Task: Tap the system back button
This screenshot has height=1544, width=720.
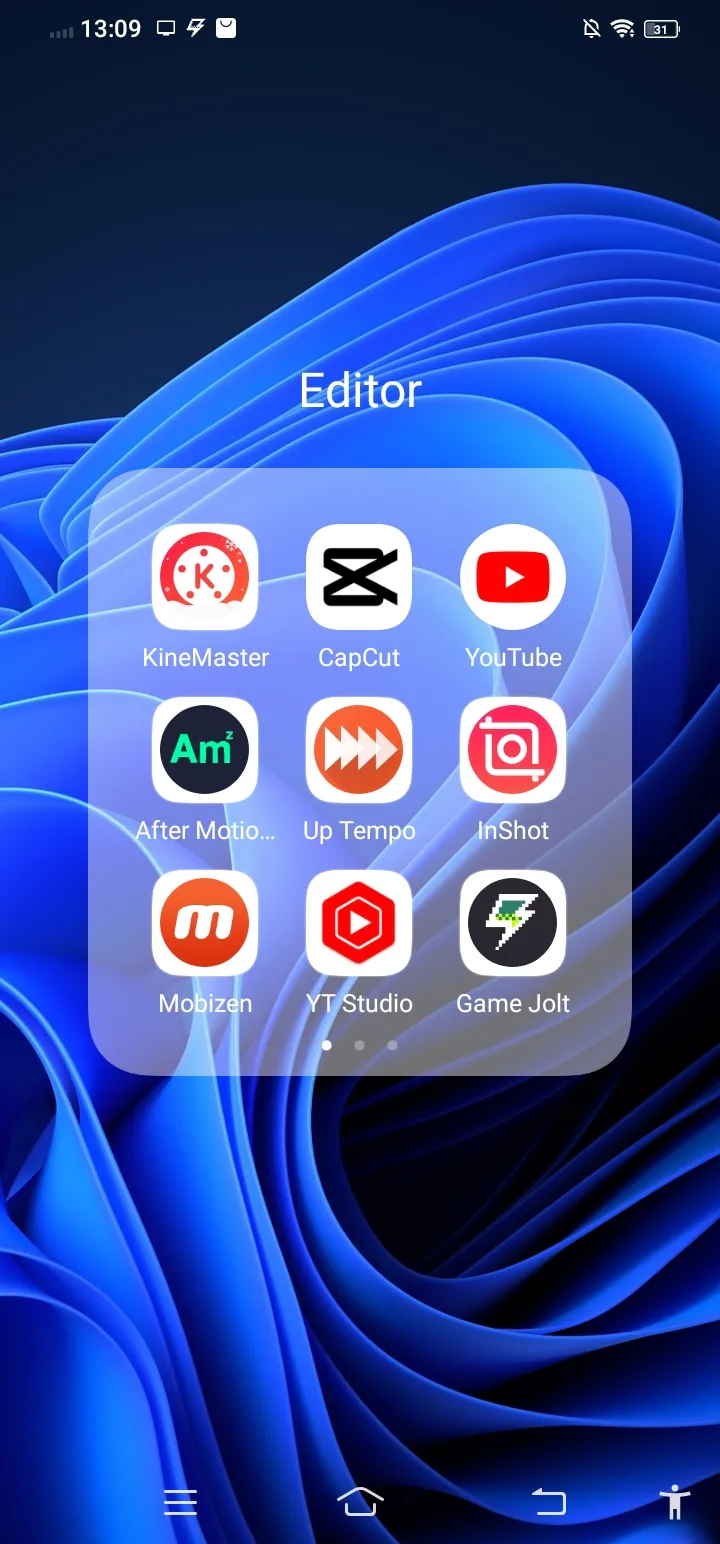Action: (x=548, y=1502)
